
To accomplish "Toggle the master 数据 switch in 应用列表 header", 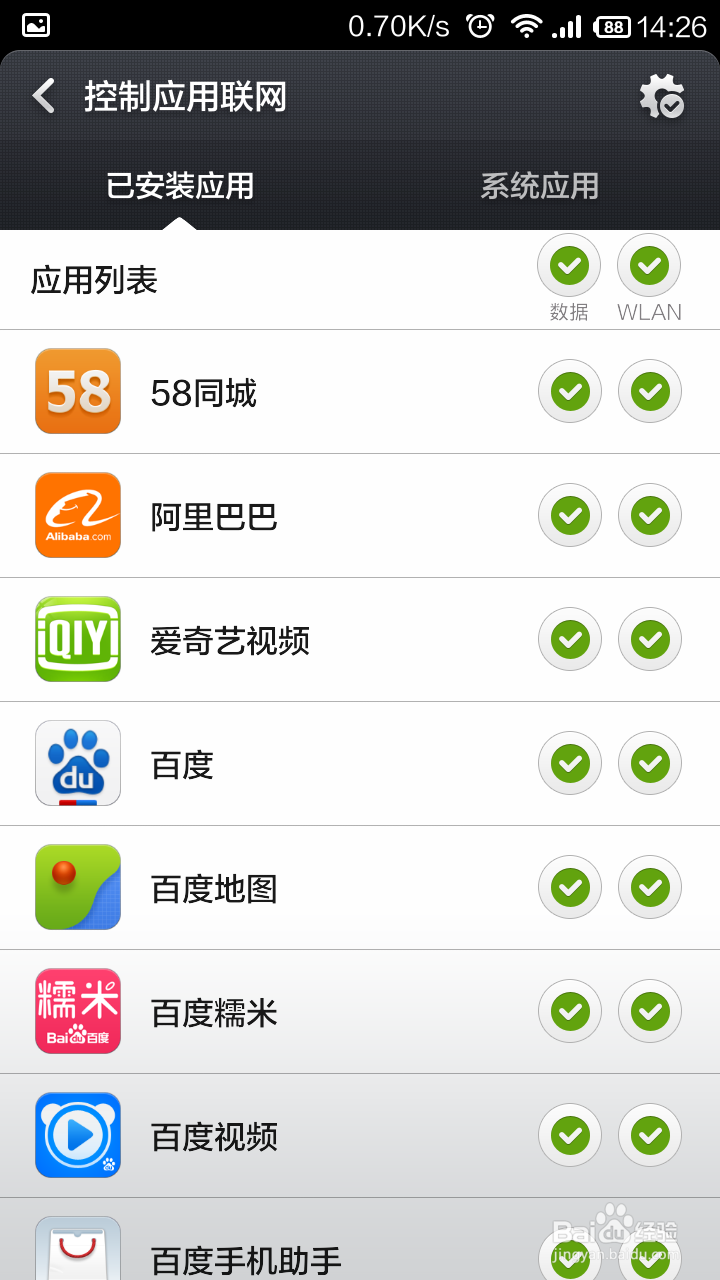I will pyautogui.click(x=569, y=264).
